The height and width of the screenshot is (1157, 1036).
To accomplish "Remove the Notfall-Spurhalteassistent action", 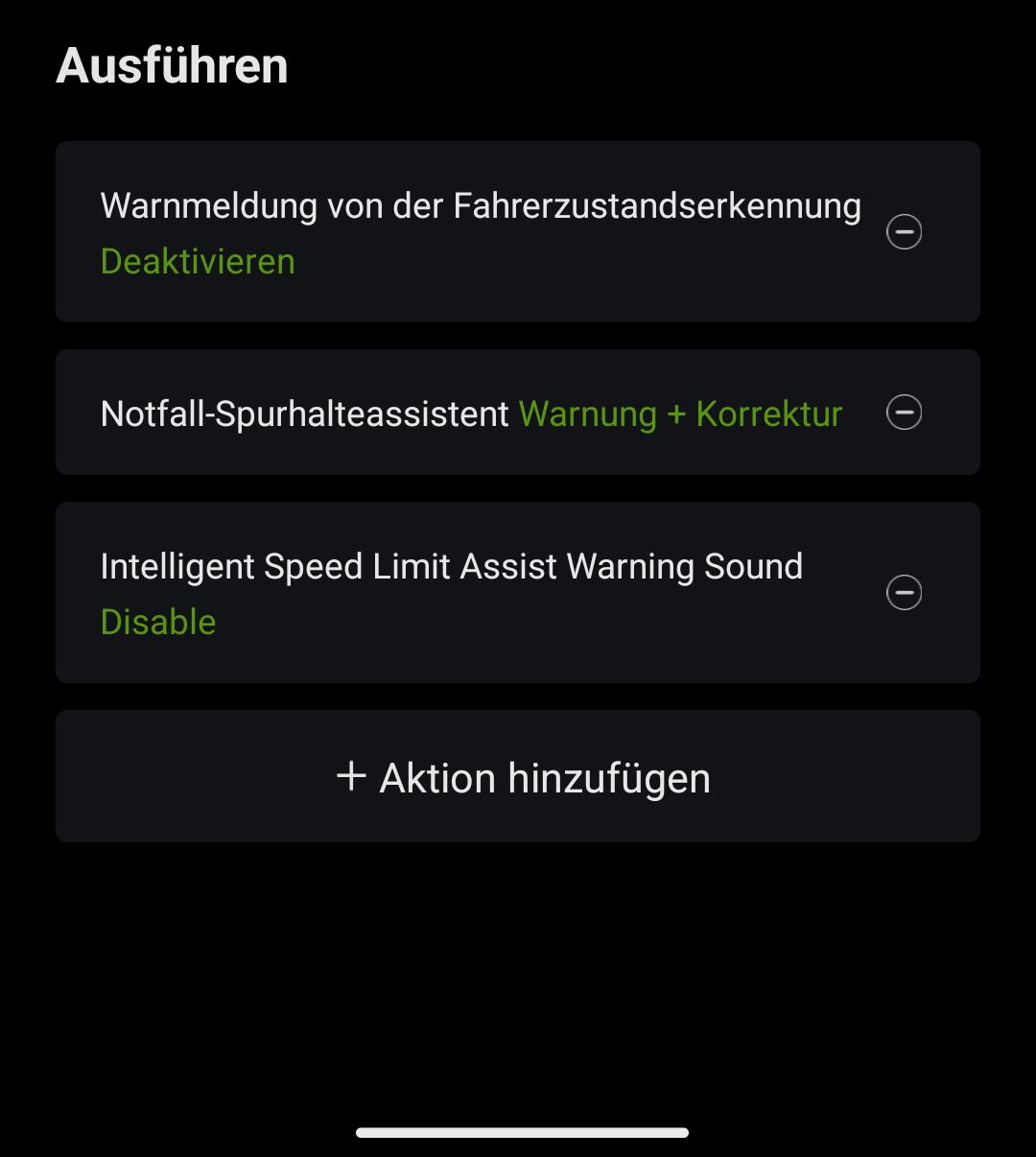I will pyautogui.click(x=904, y=413).
